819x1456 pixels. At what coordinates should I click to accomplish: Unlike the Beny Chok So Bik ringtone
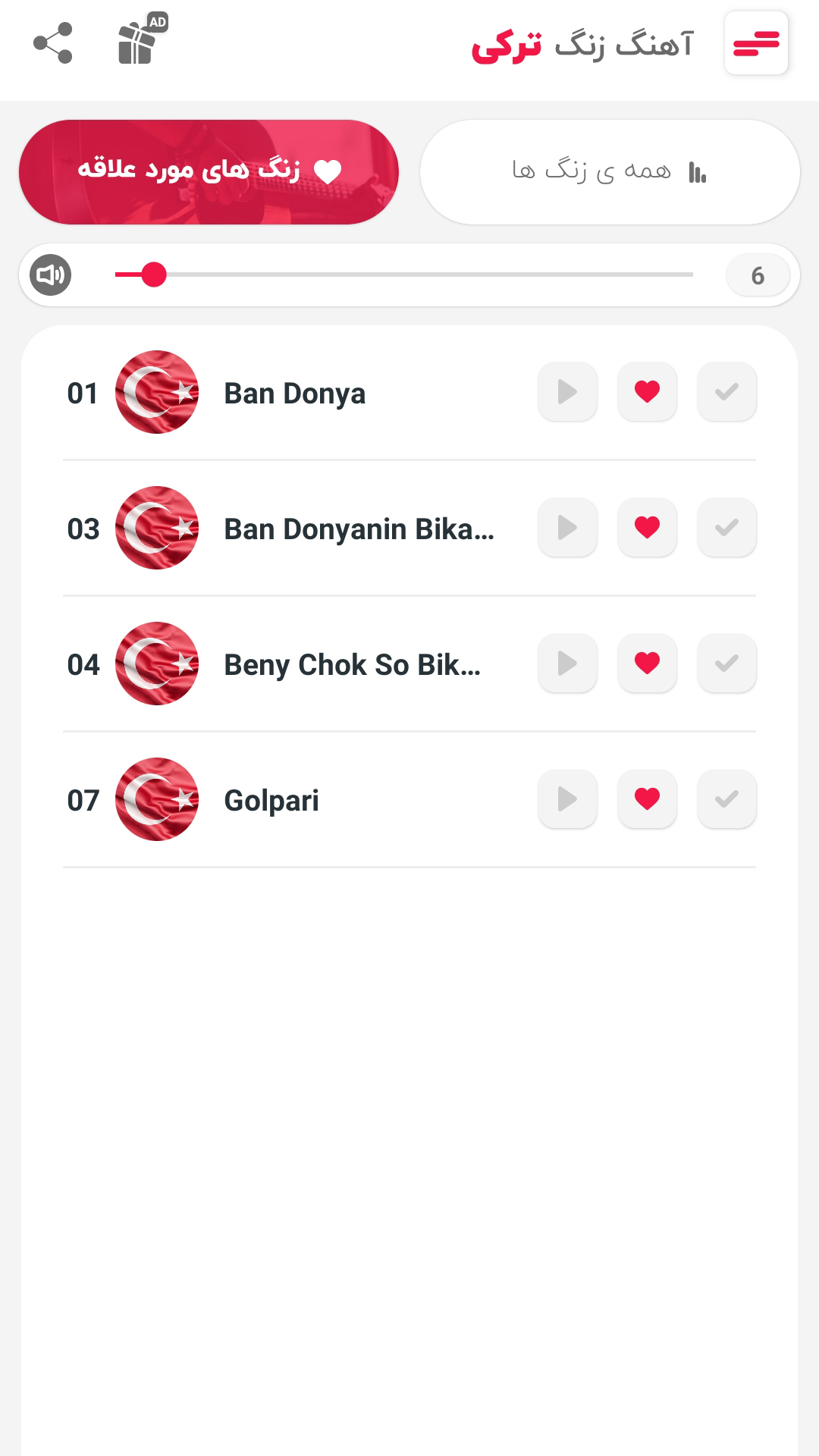[x=647, y=664]
